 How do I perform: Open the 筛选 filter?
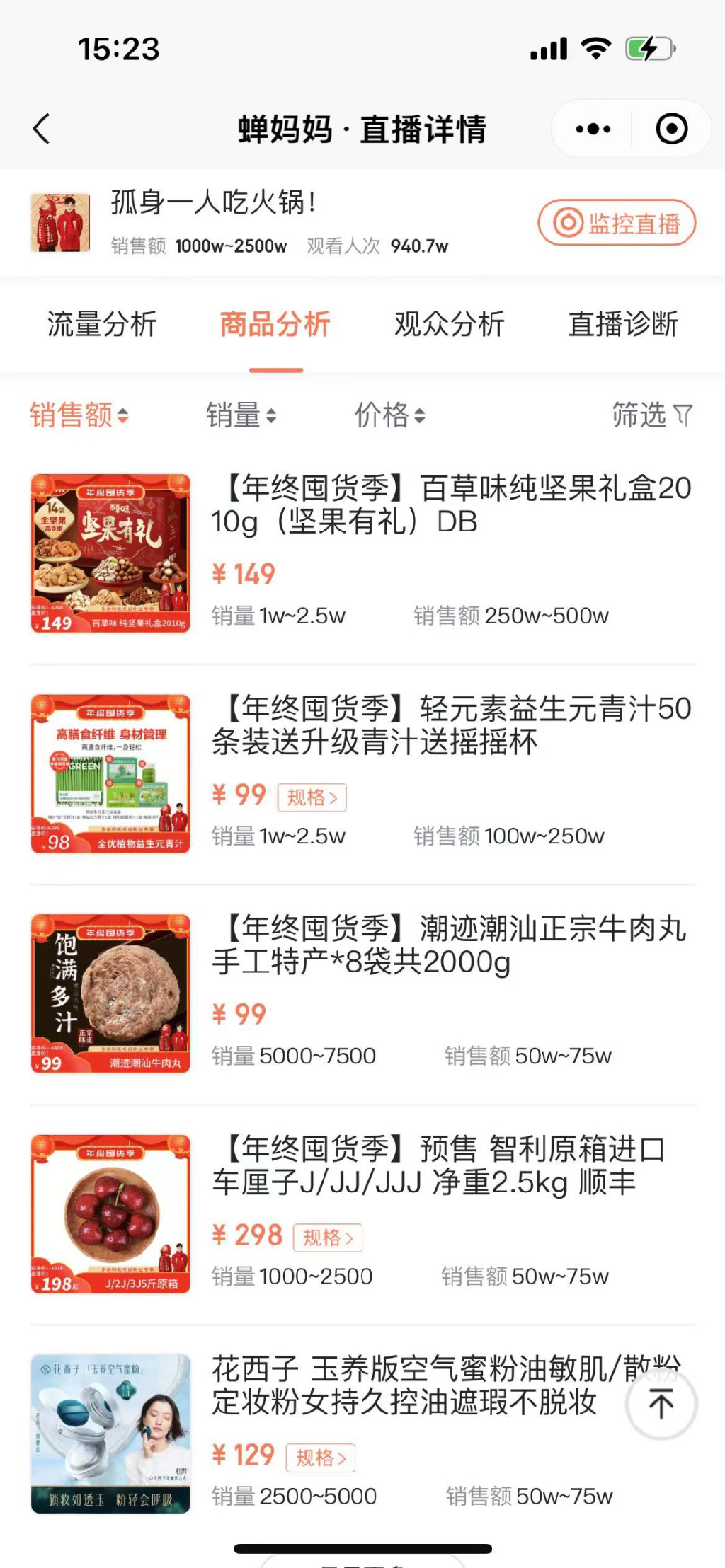click(x=651, y=415)
